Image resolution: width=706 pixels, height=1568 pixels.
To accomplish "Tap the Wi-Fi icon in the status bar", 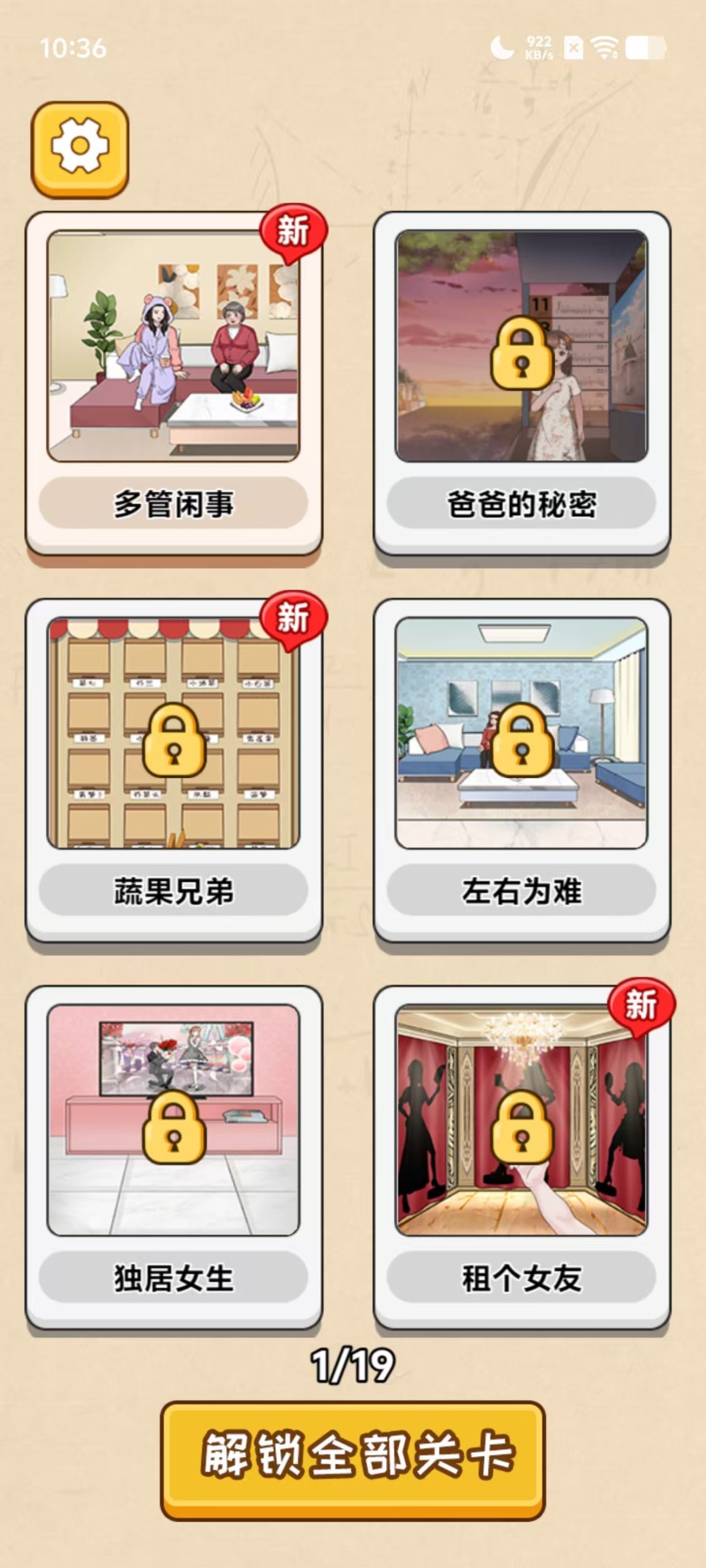I will (x=604, y=45).
